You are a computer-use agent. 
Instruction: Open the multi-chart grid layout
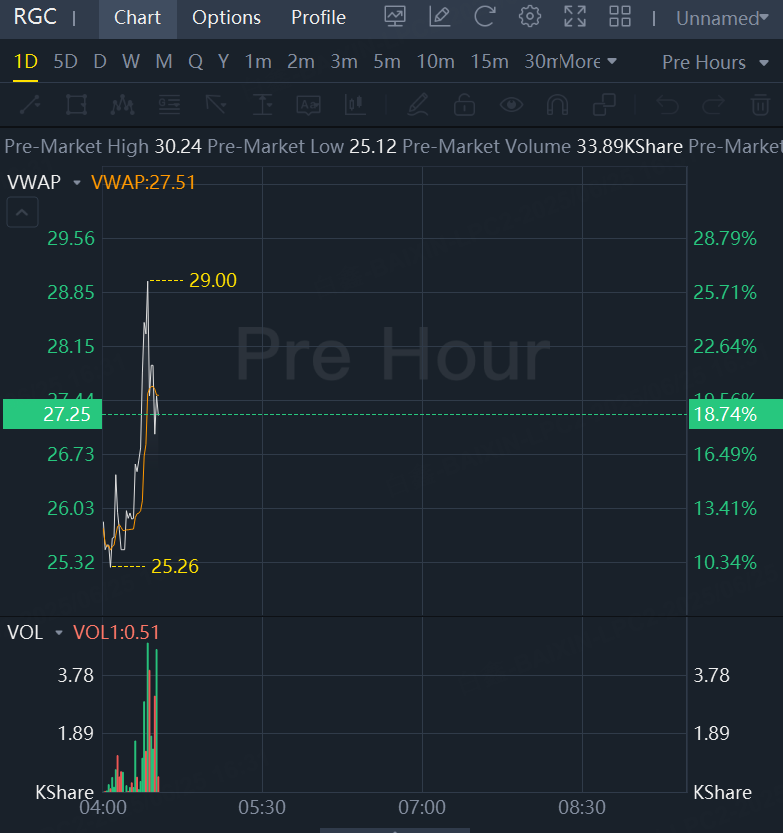point(620,17)
